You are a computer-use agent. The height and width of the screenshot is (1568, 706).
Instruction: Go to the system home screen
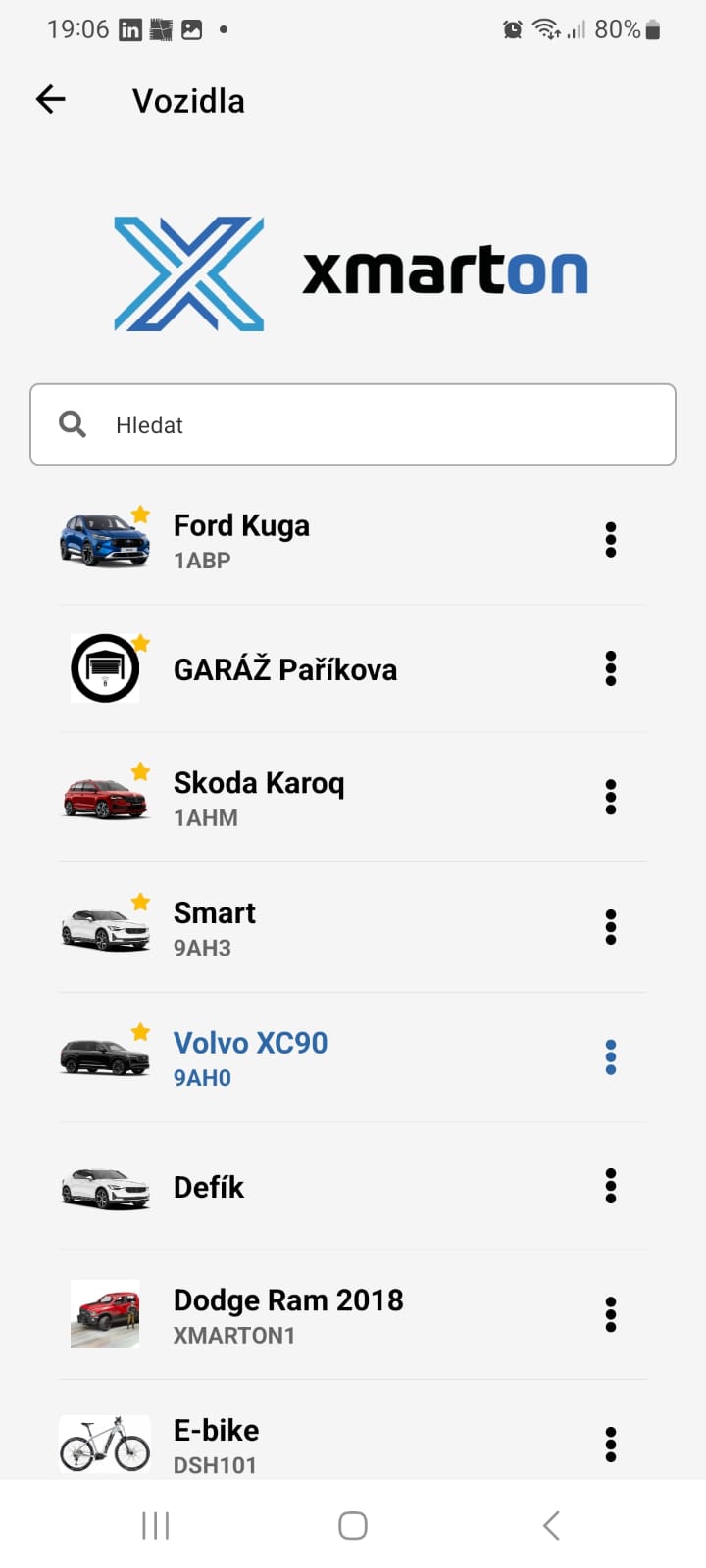tap(353, 1525)
